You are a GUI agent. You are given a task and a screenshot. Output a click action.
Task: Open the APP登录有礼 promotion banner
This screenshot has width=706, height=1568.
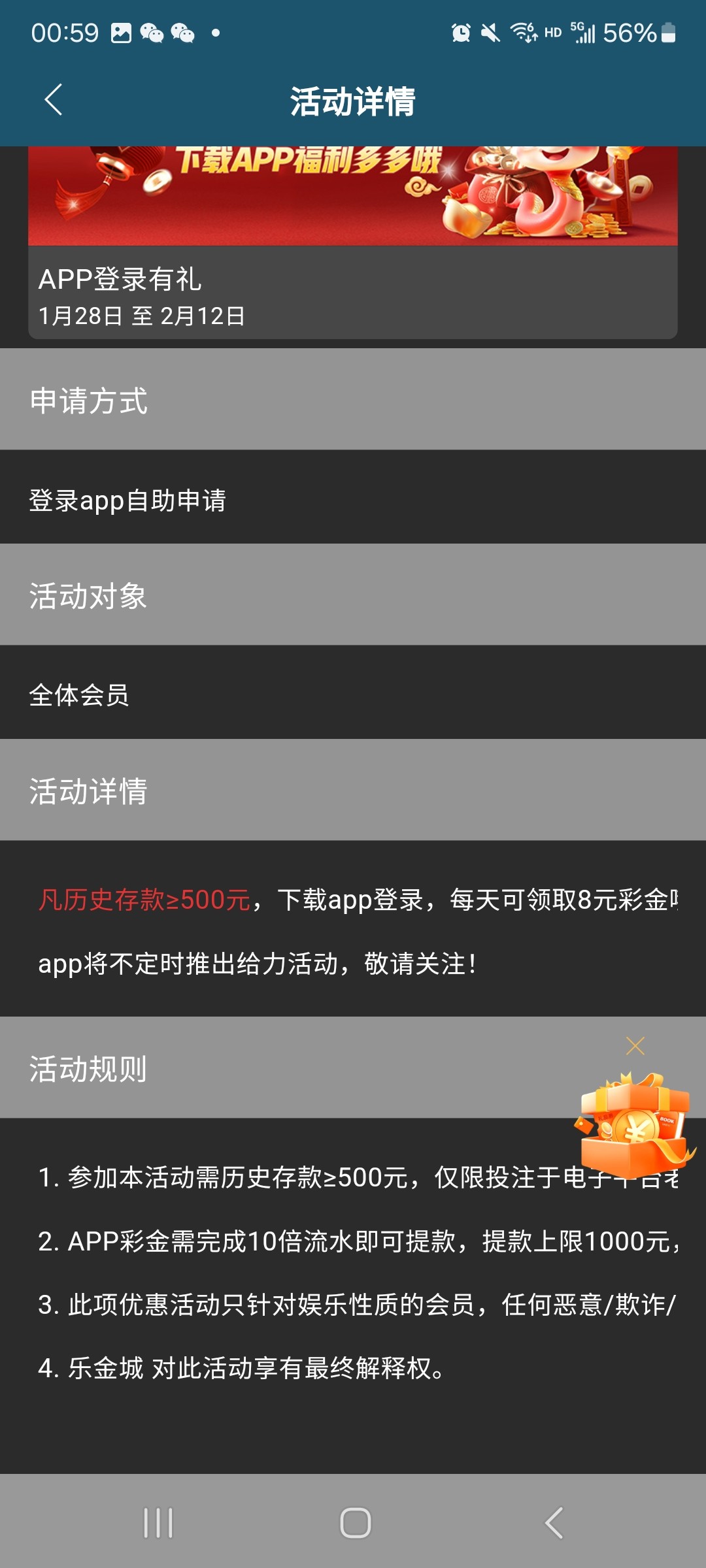353,242
